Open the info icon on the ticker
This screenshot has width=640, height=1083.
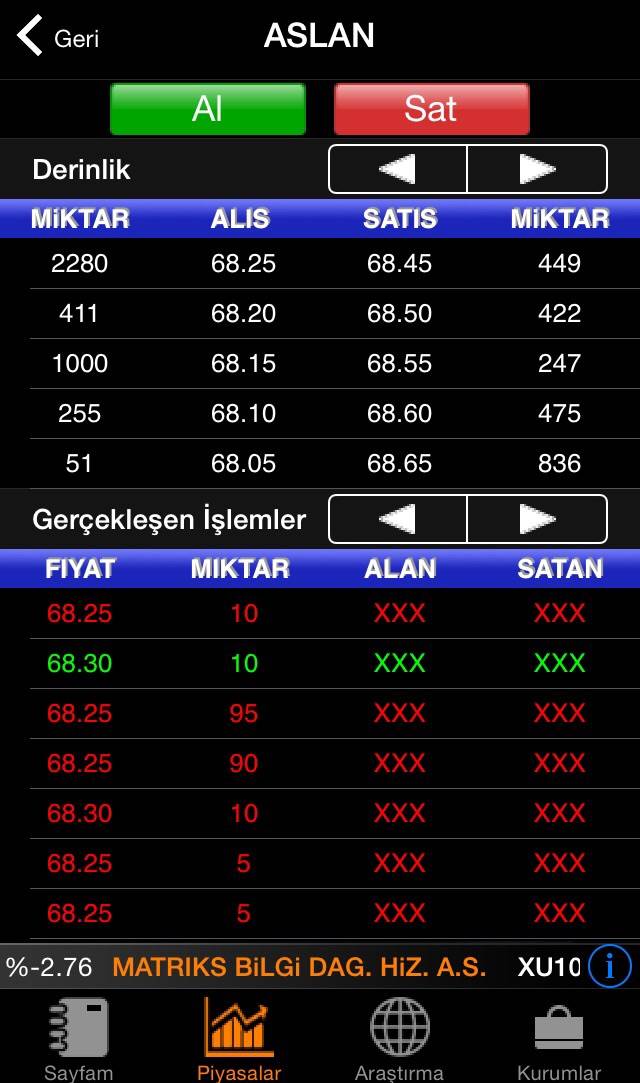coord(610,967)
